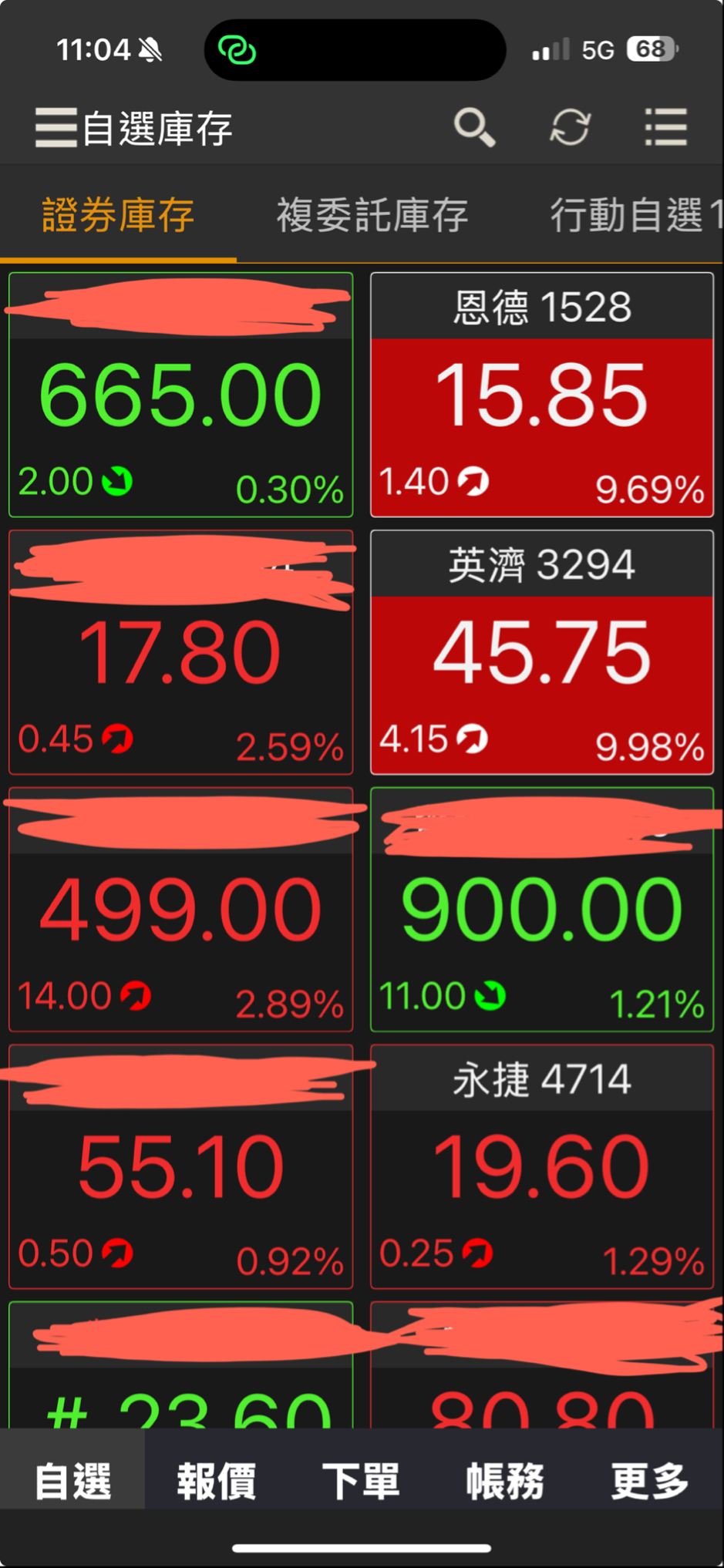Open the hamburger drawer menu

(x=56, y=127)
